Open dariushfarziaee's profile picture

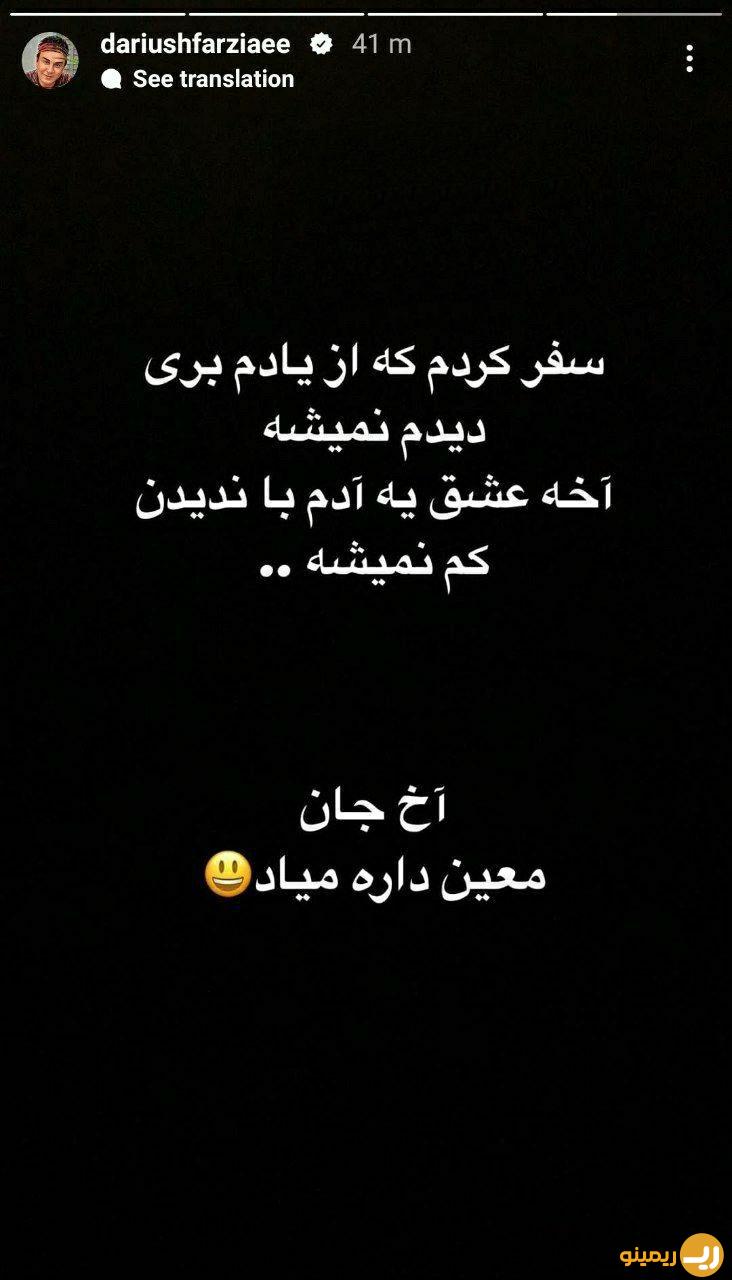(50, 60)
